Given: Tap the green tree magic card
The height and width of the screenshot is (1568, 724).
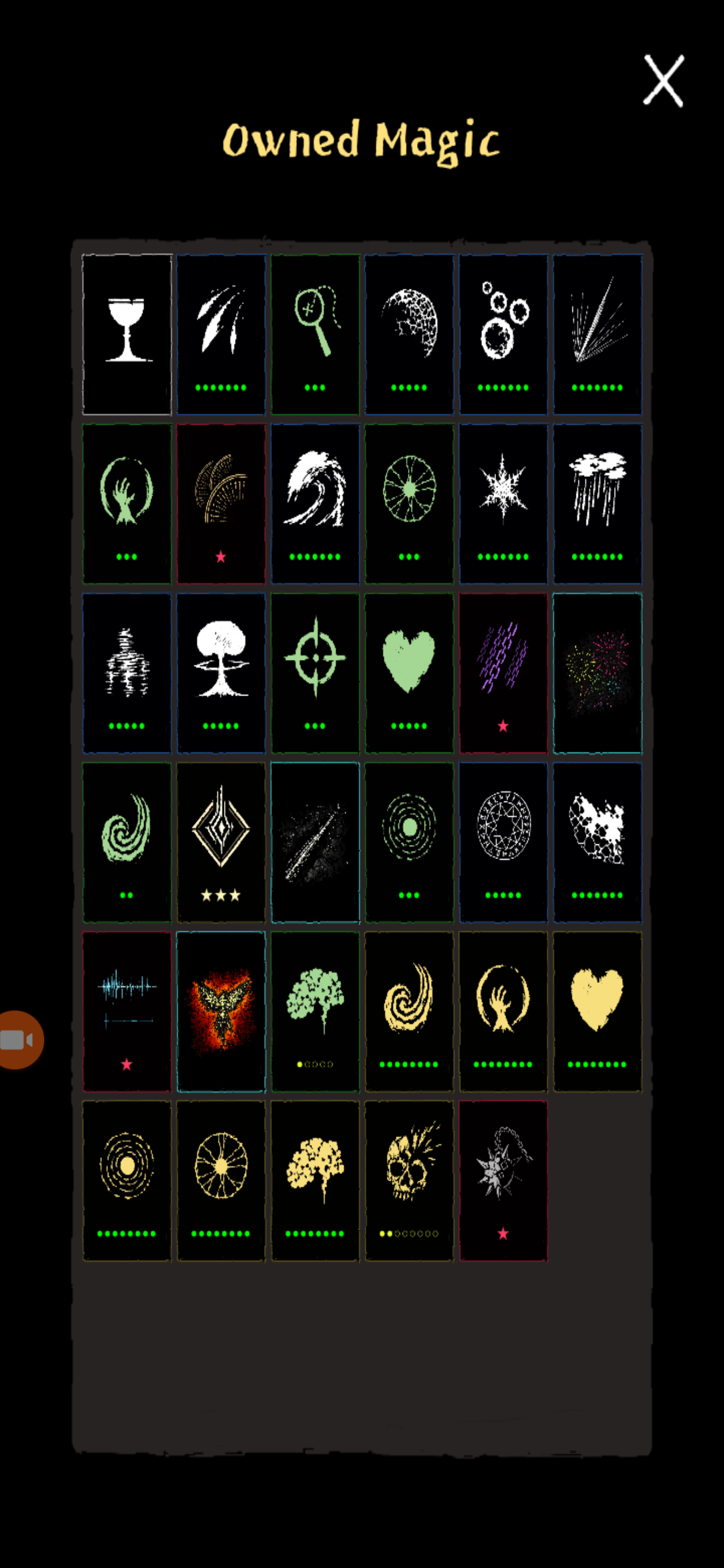Looking at the screenshot, I should tap(315, 1011).
